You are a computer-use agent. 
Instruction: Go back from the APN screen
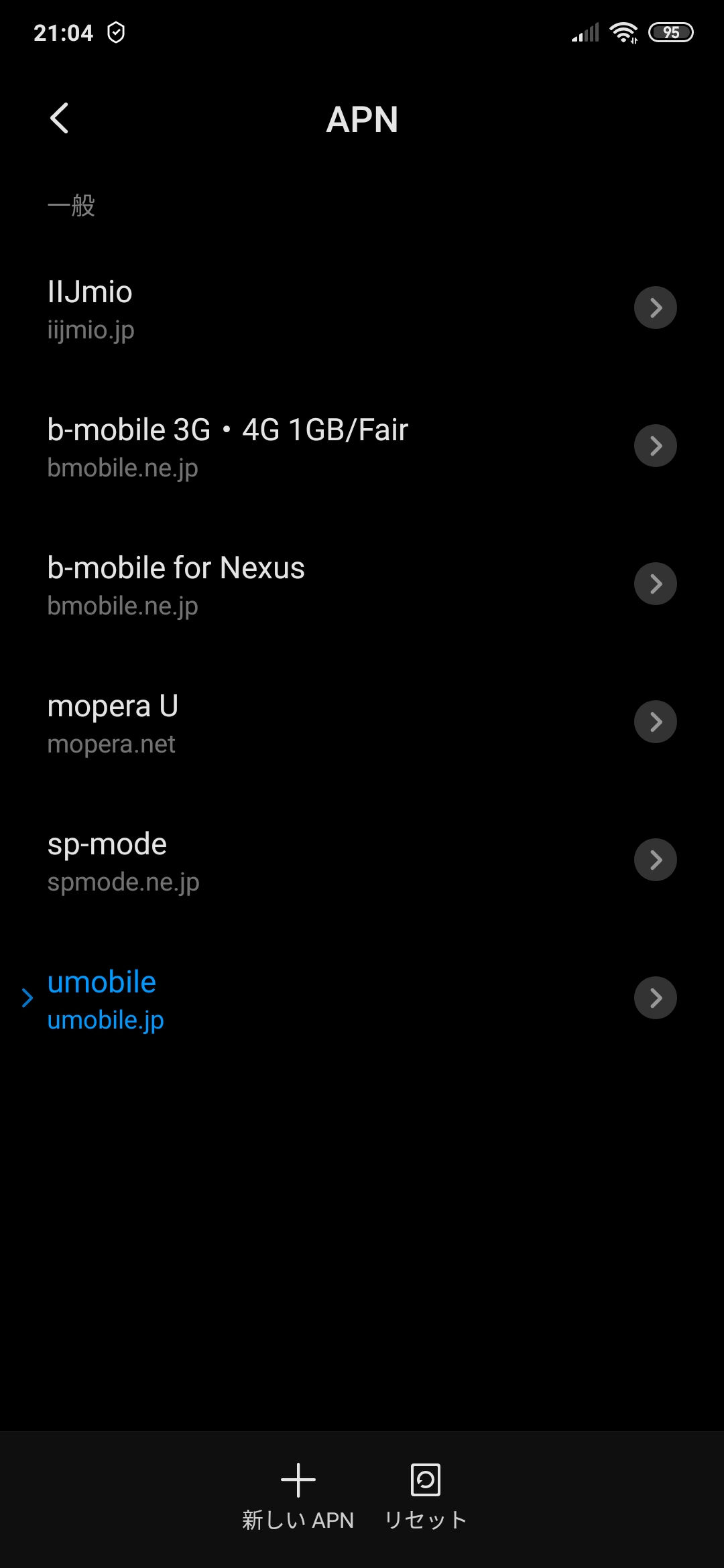pos(59,119)
